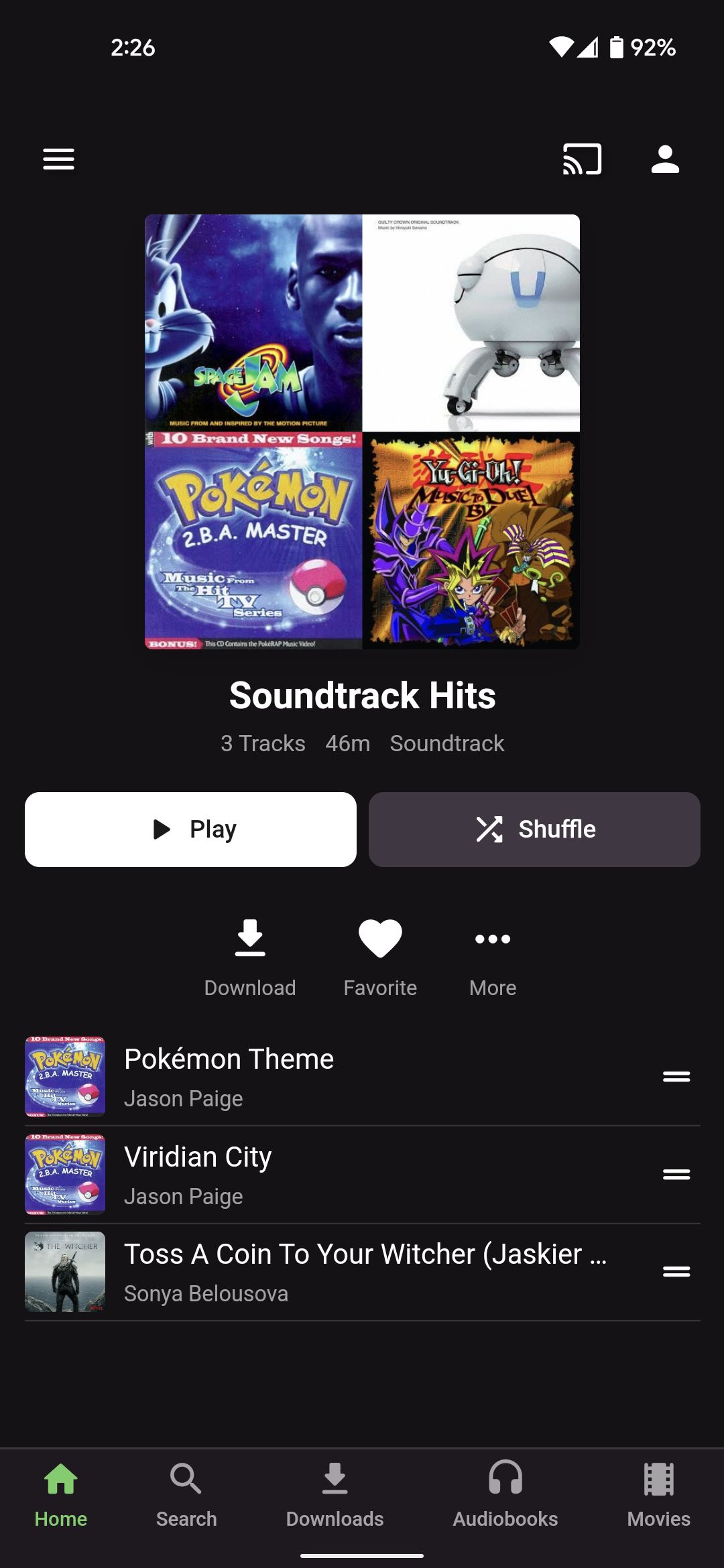This screenshot has height=1568, width=724.
Task: Download this playlist
Action: click(250, 953)
